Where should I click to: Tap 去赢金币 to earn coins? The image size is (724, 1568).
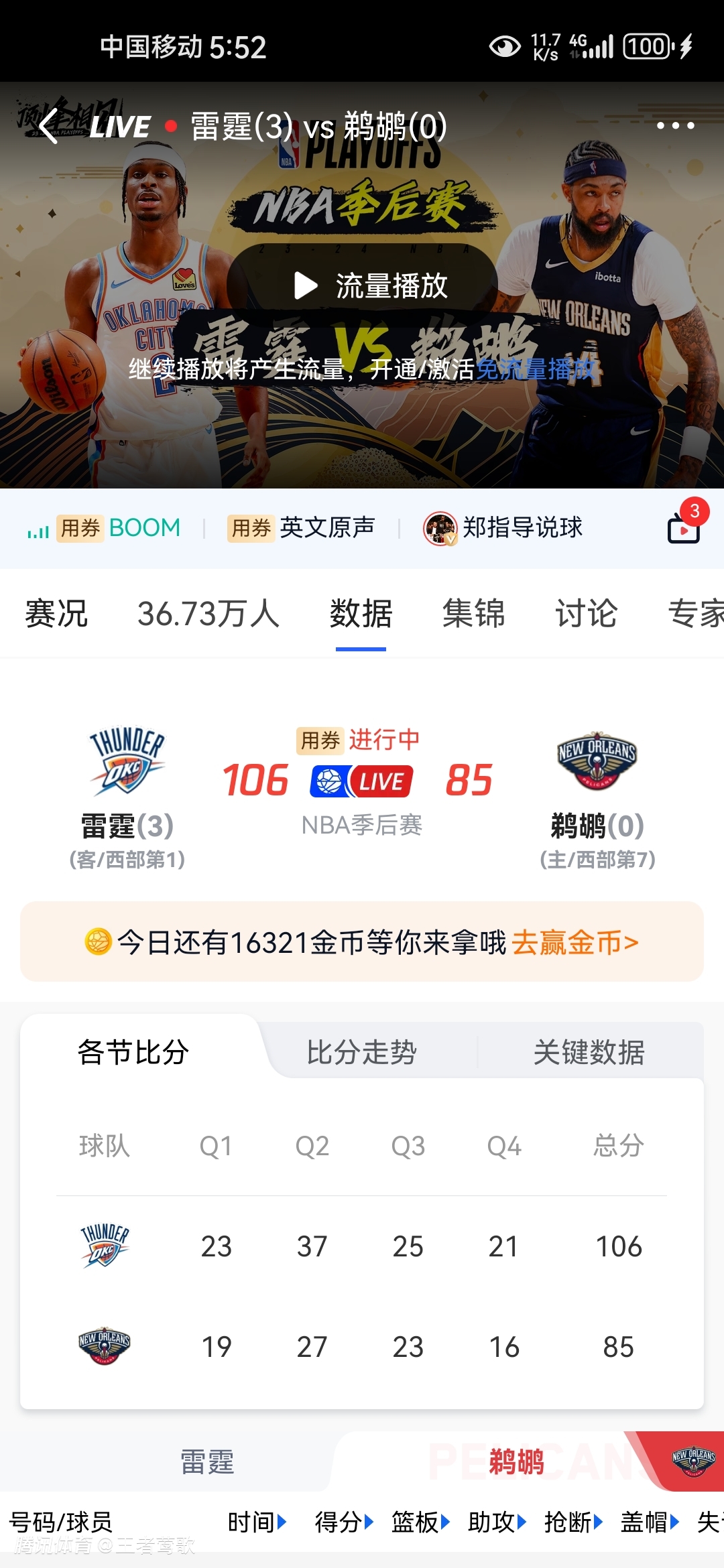(x=575, y=943)
